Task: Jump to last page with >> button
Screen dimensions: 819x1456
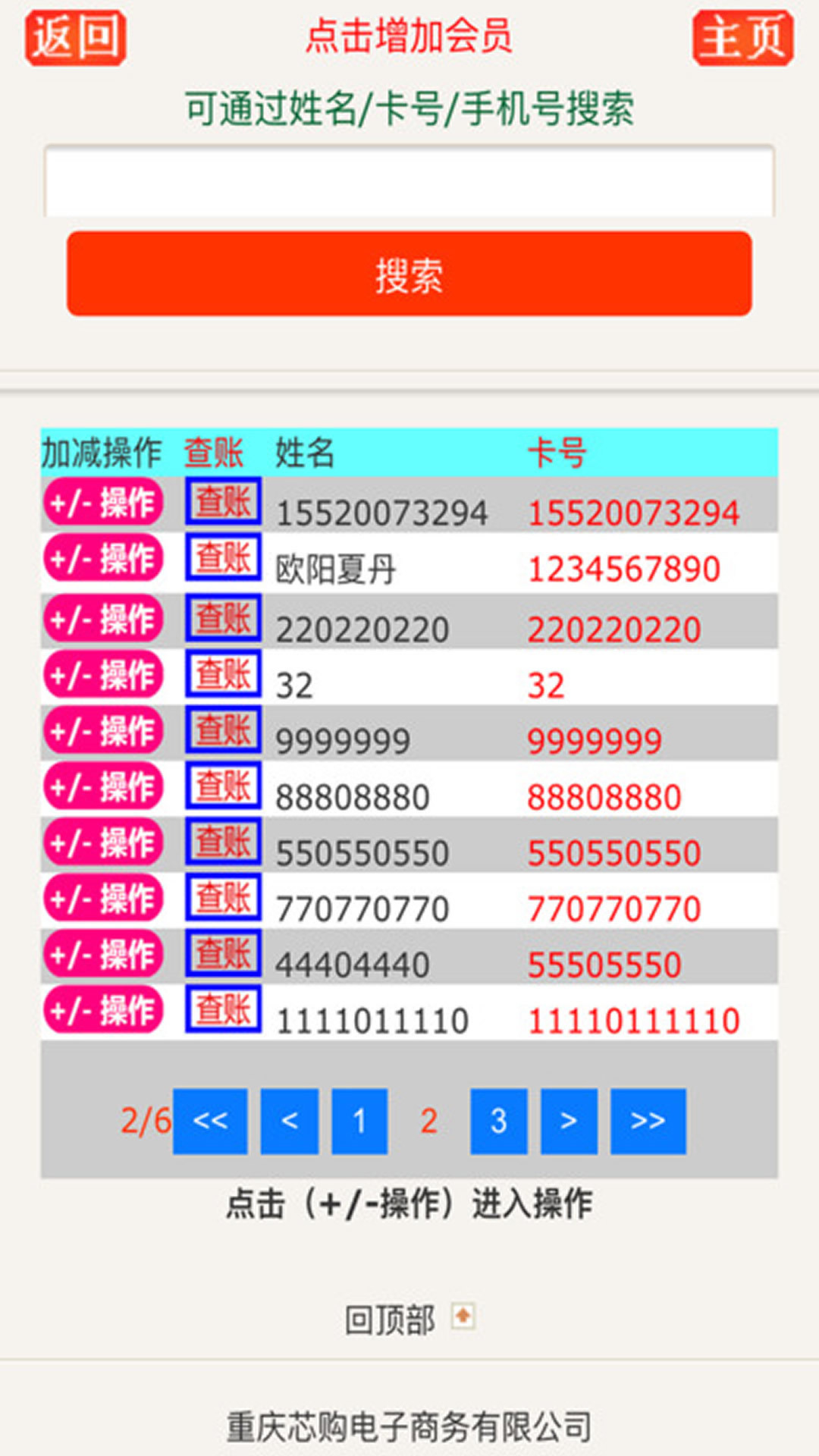Action: 648,1122
